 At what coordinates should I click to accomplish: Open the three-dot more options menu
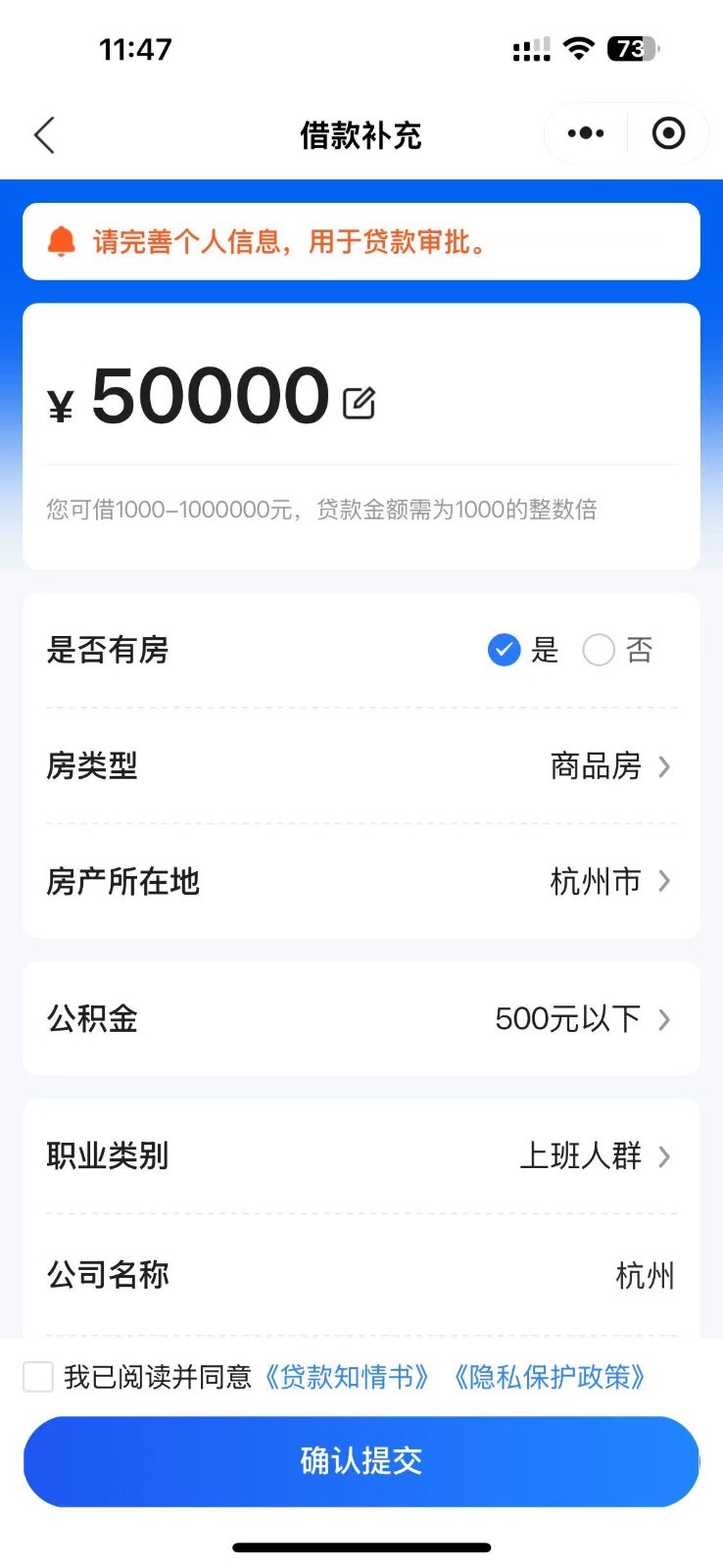585,133
